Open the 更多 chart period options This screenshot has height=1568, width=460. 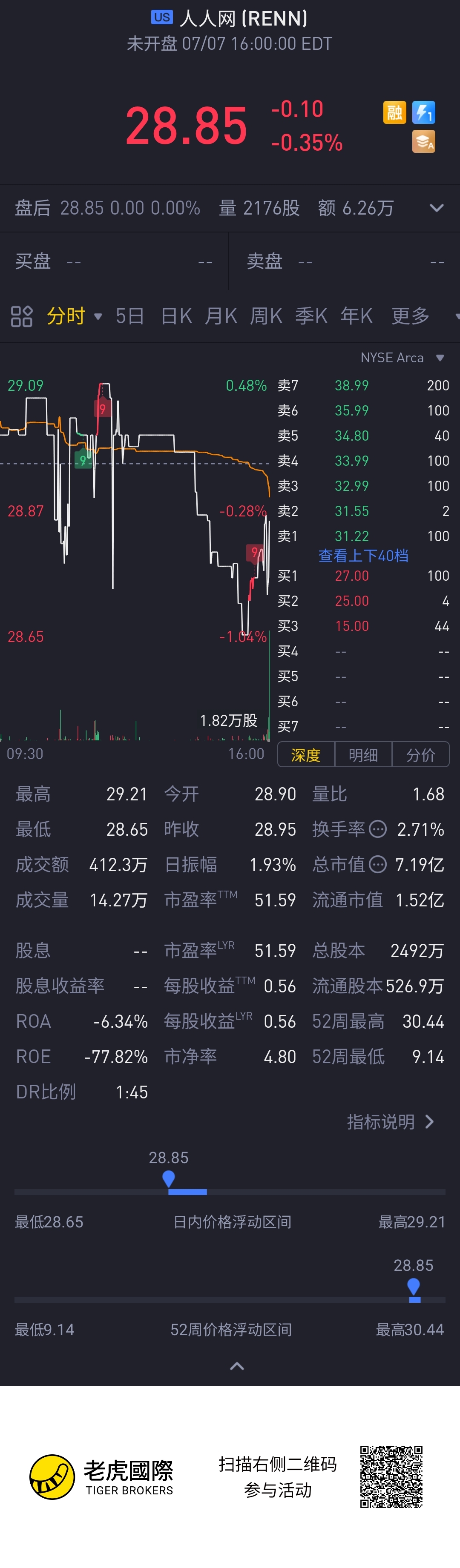click(x=410, y=316)
